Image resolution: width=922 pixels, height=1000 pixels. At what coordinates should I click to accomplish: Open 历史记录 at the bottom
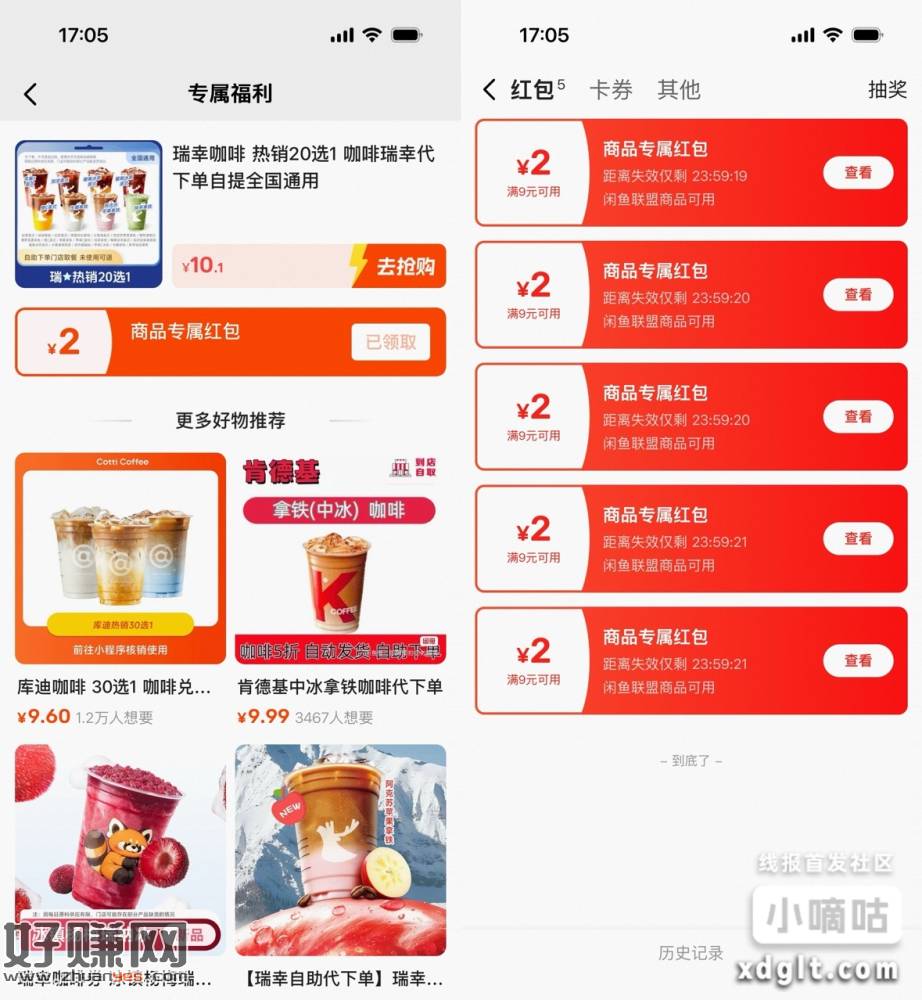click(691, 953)
